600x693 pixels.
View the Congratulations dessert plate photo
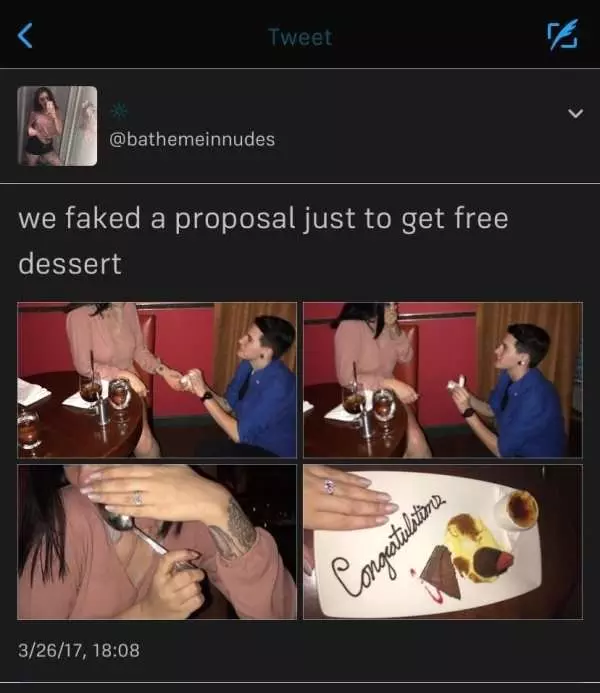442,541
